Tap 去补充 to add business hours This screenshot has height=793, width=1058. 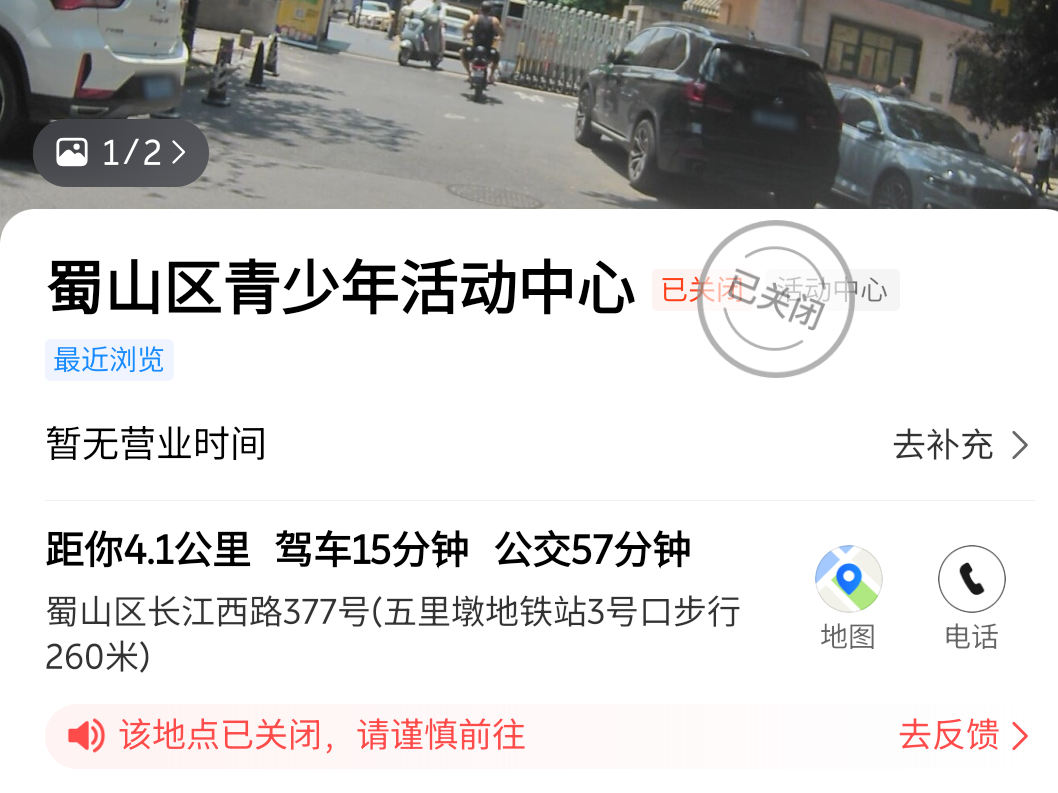(960, 445)
